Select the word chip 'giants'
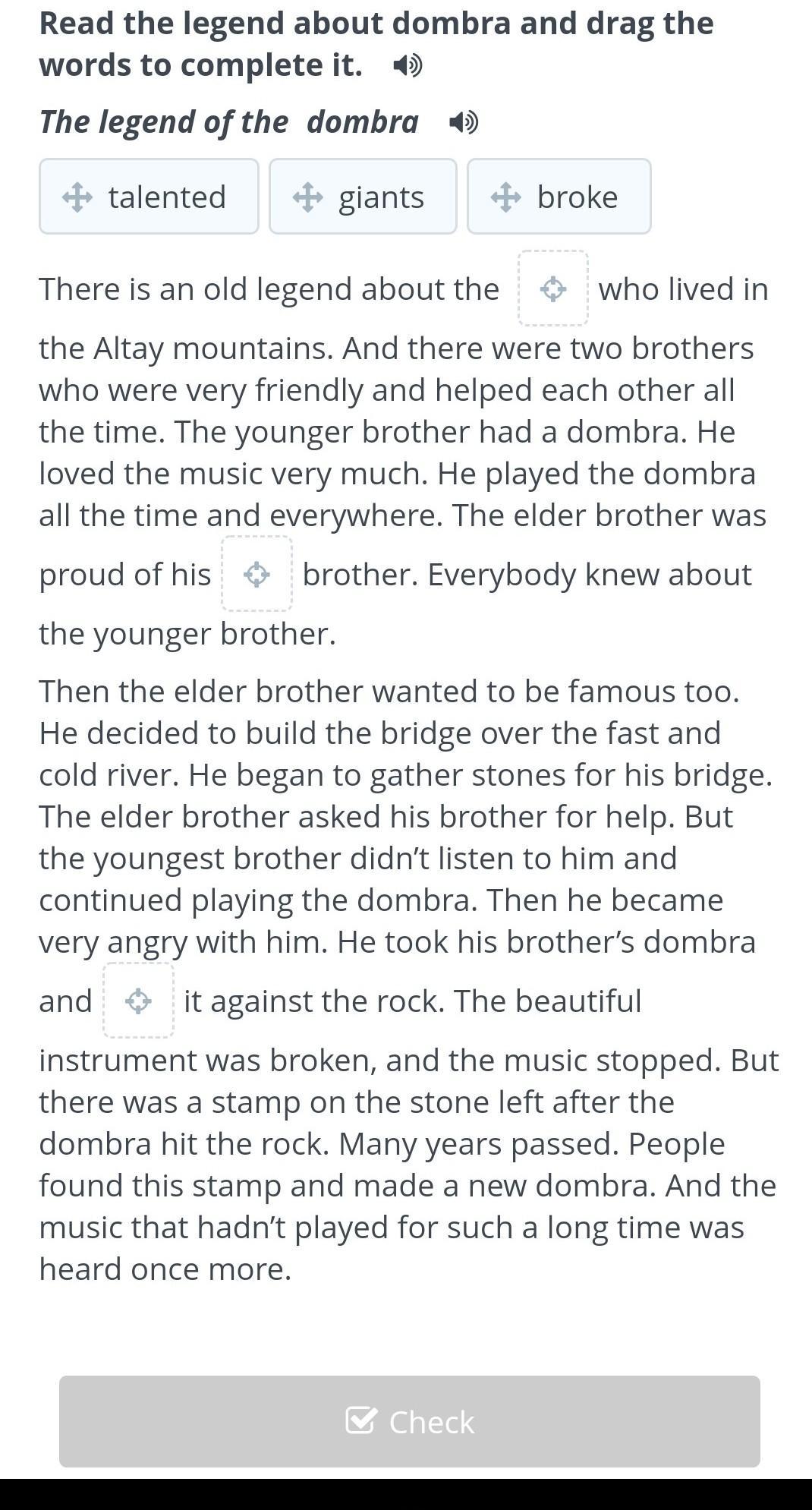Viewport: 812px width, 1510px height. pos(363,197)
